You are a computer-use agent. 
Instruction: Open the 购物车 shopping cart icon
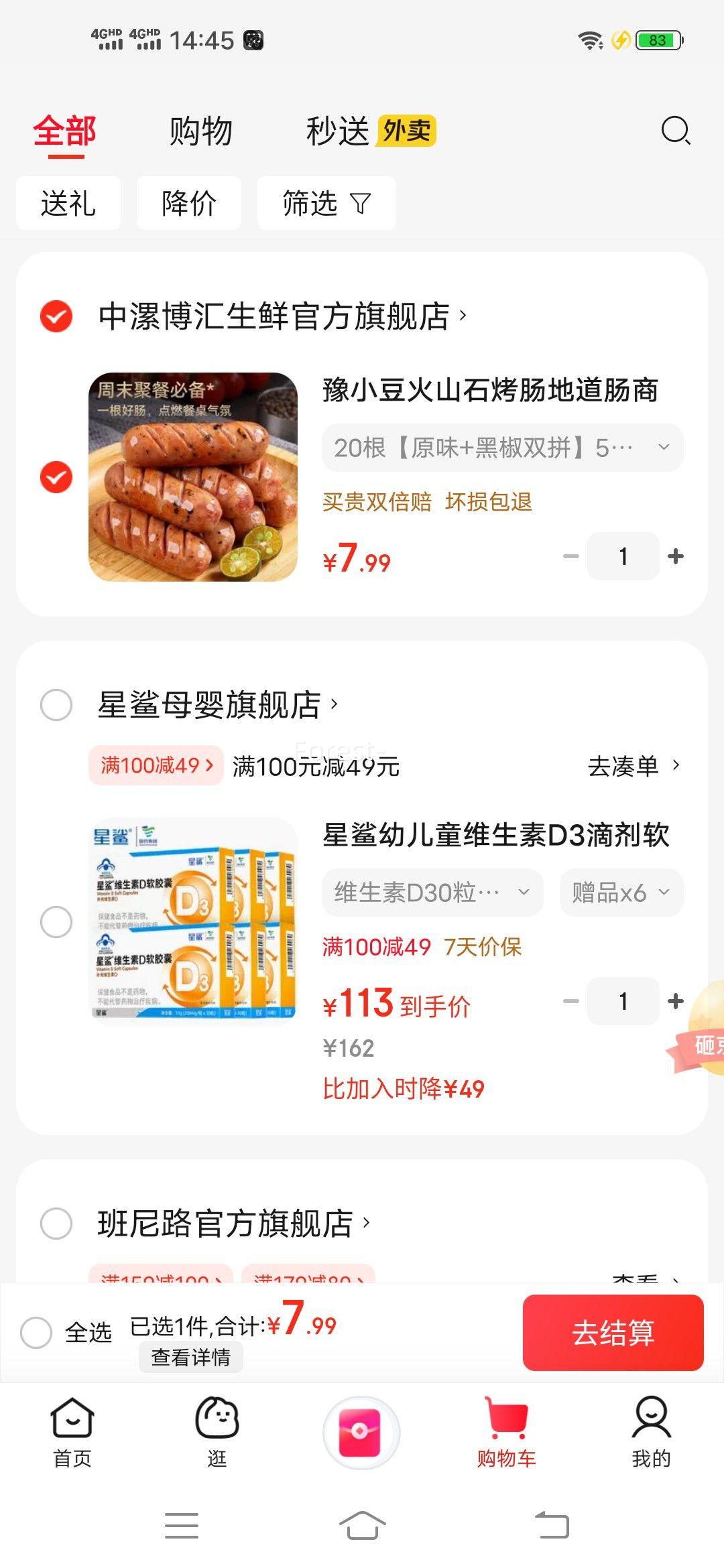[x=506, y=1431]
